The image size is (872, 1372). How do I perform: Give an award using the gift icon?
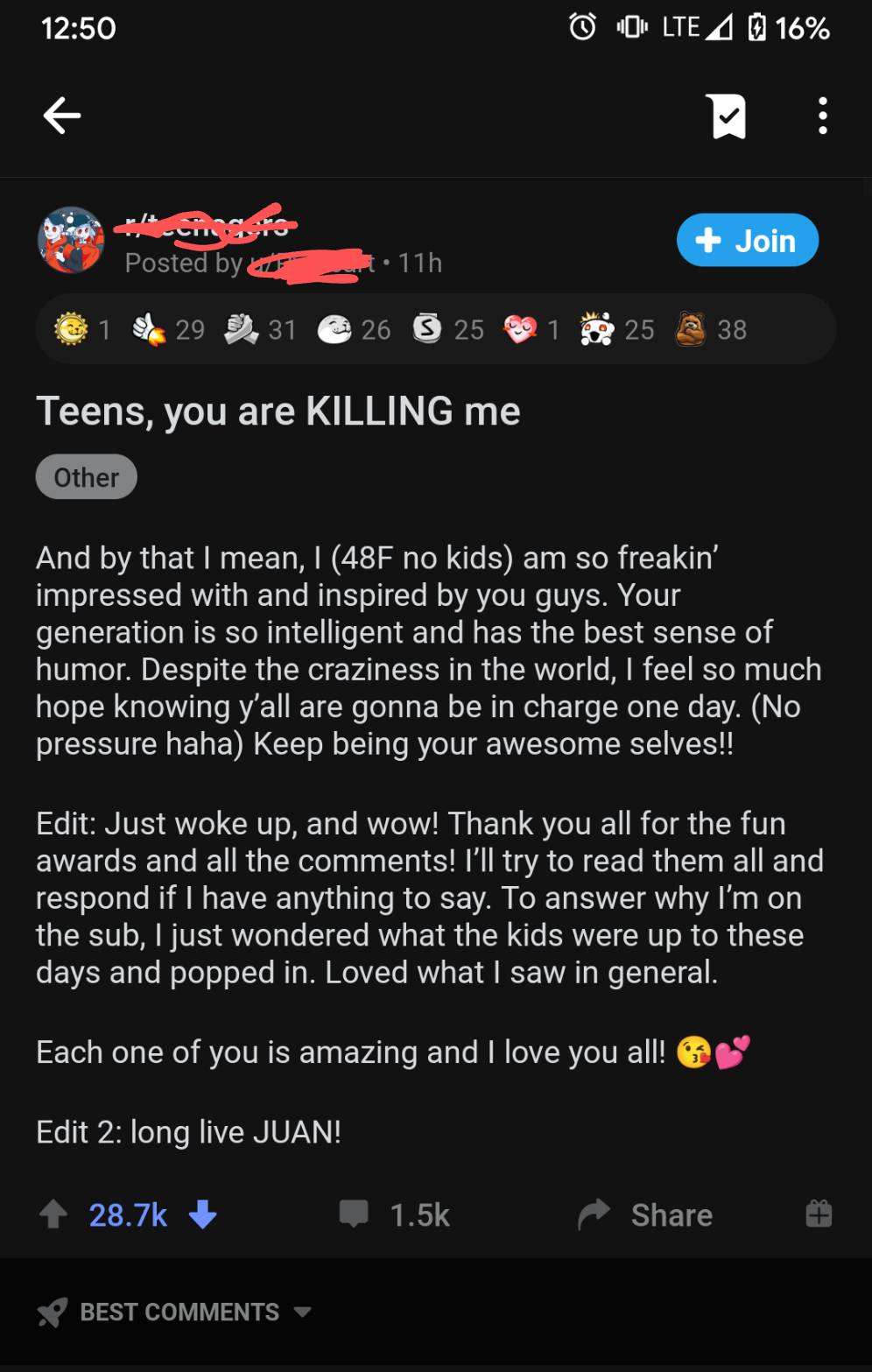click(819, 1214)
